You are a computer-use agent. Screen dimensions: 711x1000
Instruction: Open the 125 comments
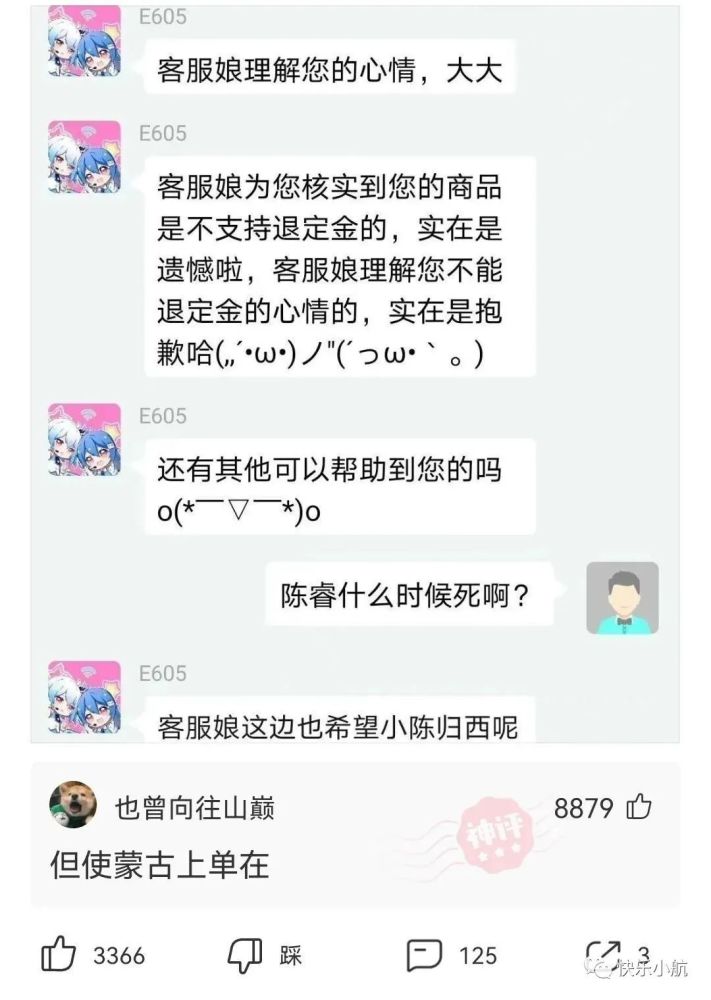(x=425, y=955)
